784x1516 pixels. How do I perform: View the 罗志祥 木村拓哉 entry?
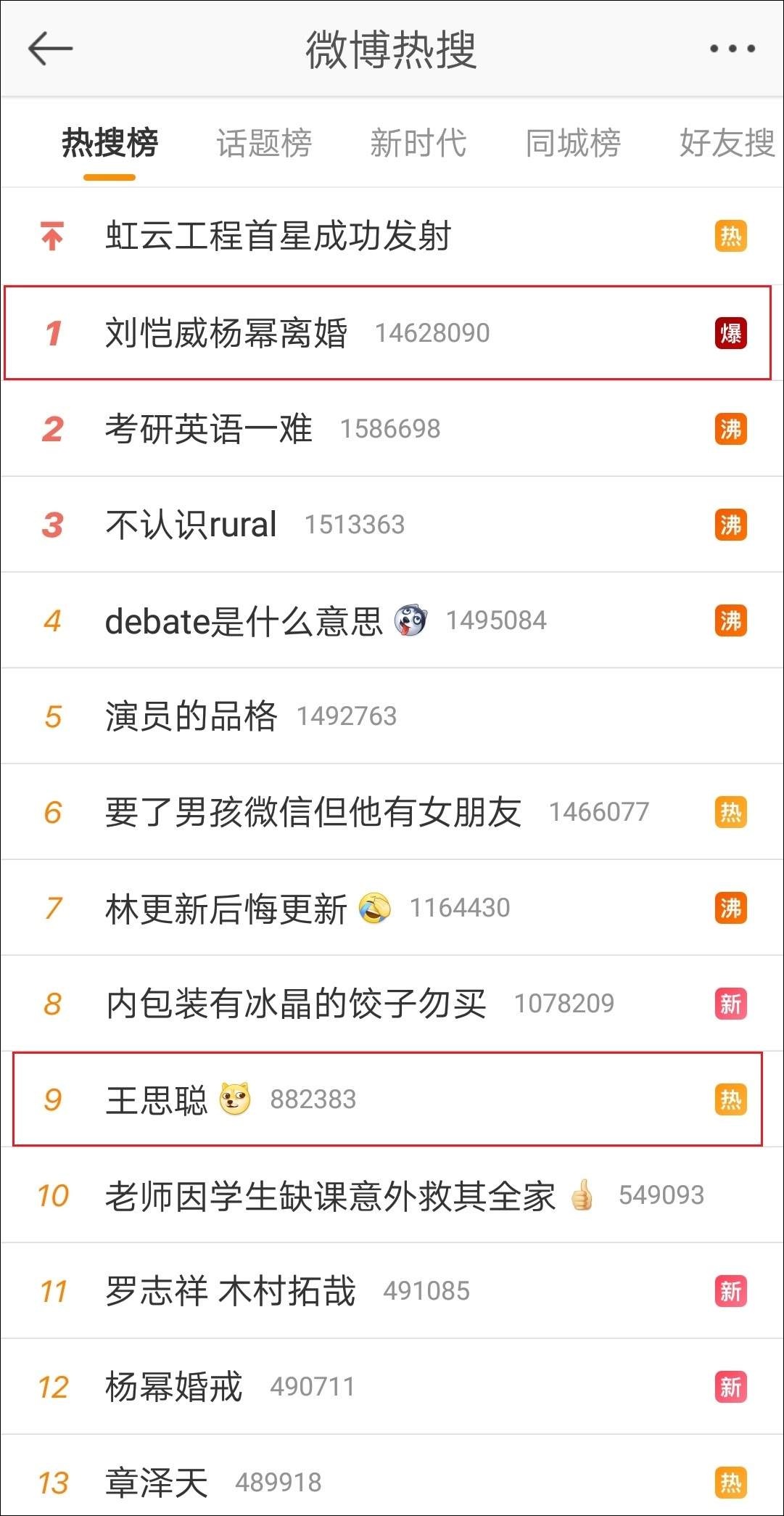click(x=231, y=1291)
